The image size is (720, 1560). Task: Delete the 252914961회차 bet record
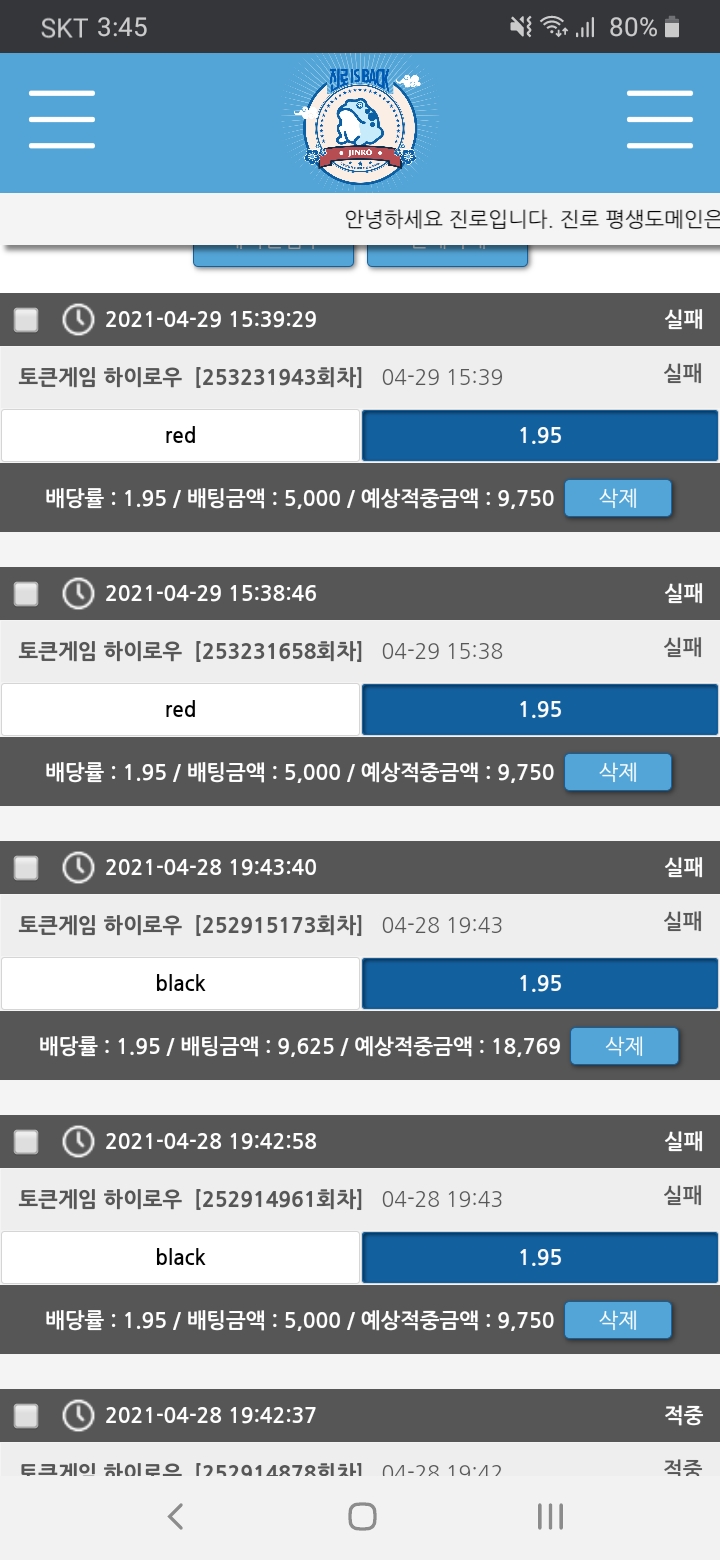(x=618, y=1320)
